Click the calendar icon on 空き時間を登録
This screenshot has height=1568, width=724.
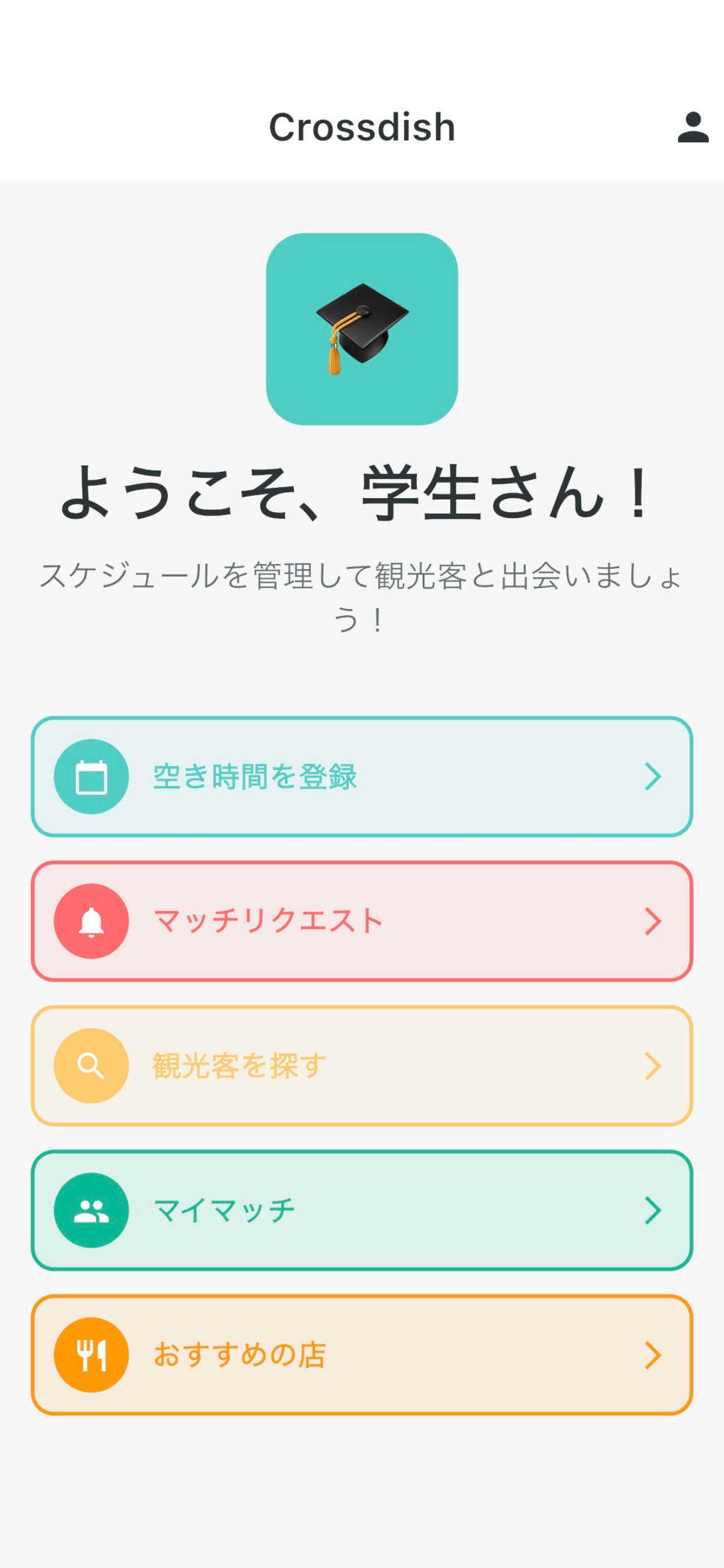click(91, 775)
